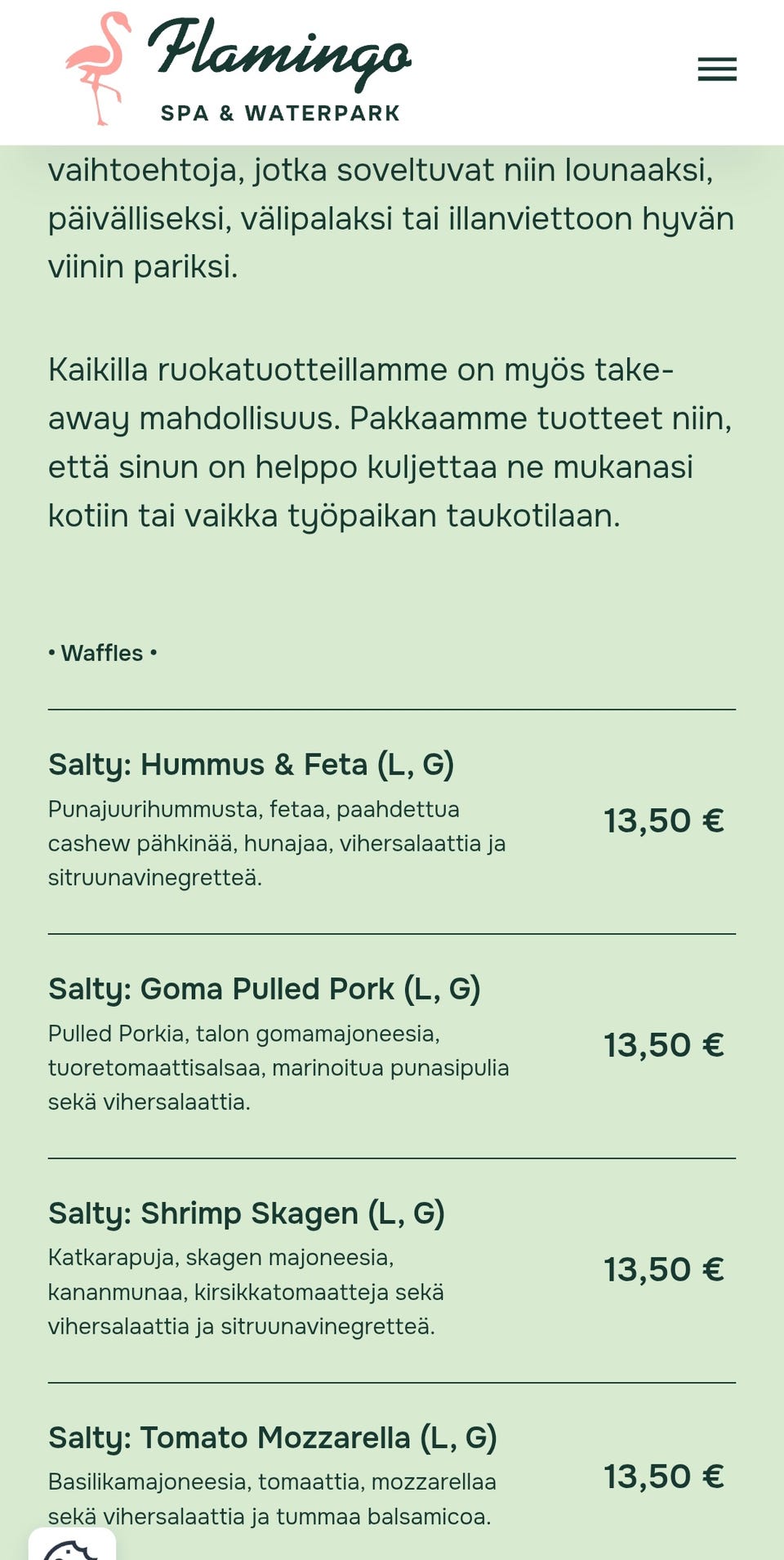Click the Hummus & Feta ingredient description
784x1560 pixels.
(278, 844)
